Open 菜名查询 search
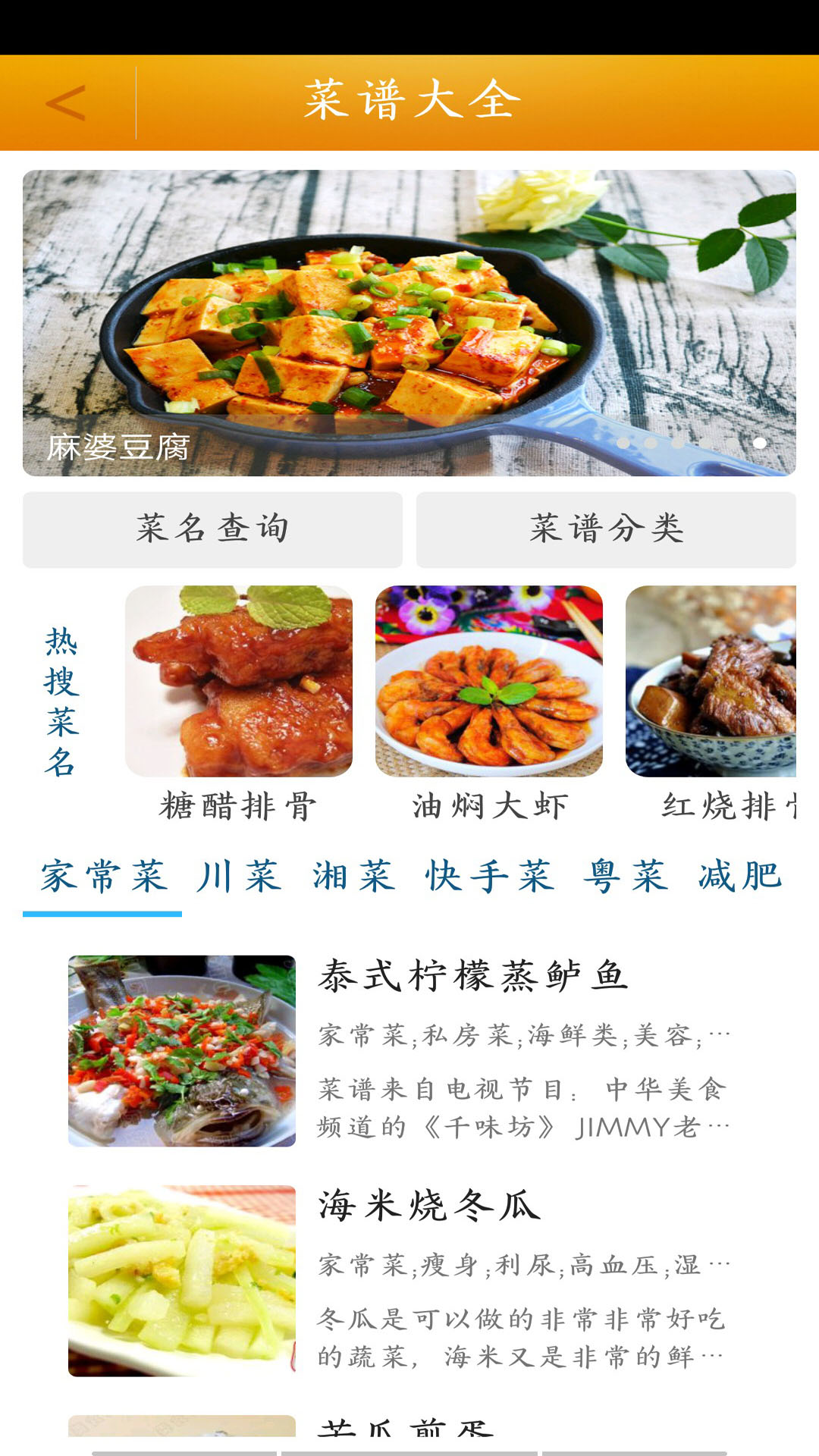 tap(212, 529)
